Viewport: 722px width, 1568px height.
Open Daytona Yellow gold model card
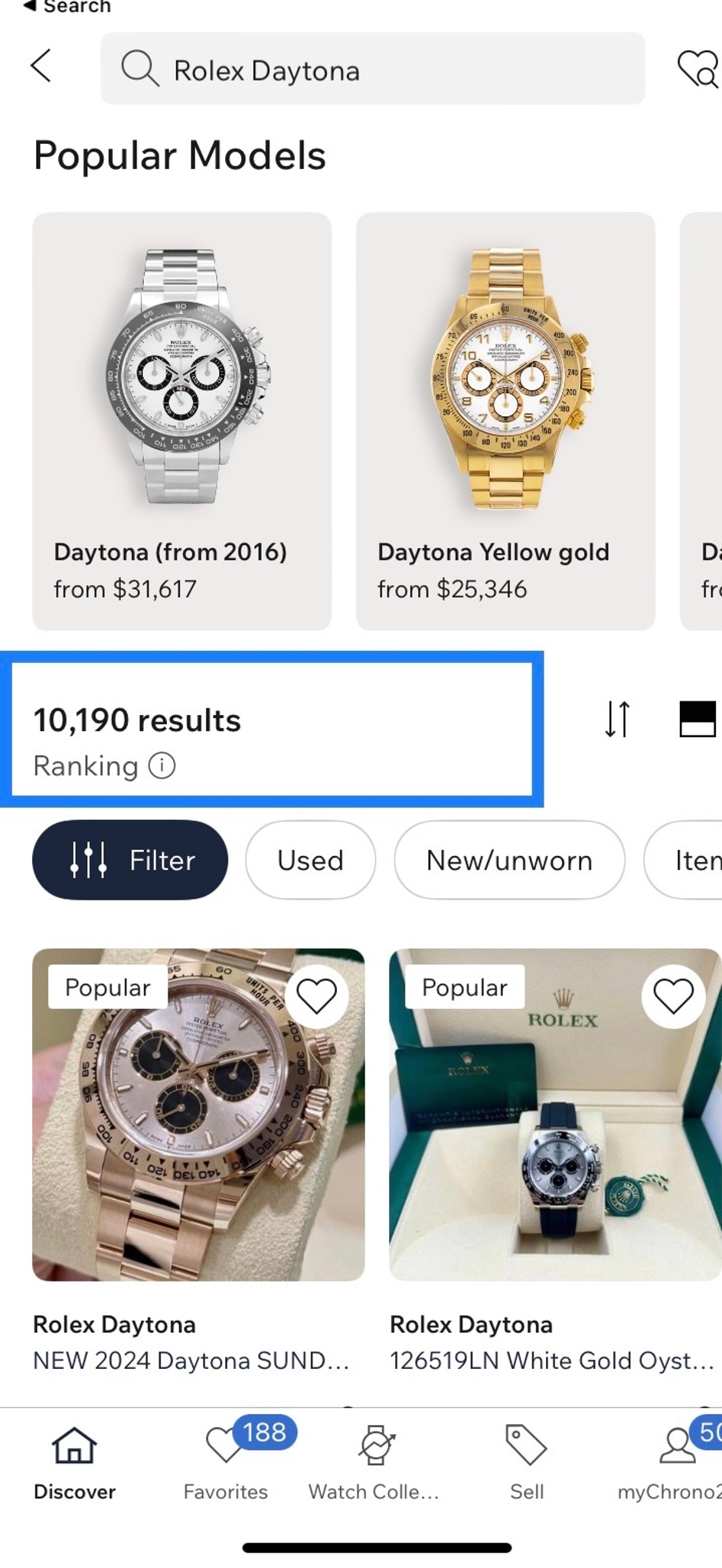coord(505,421)
